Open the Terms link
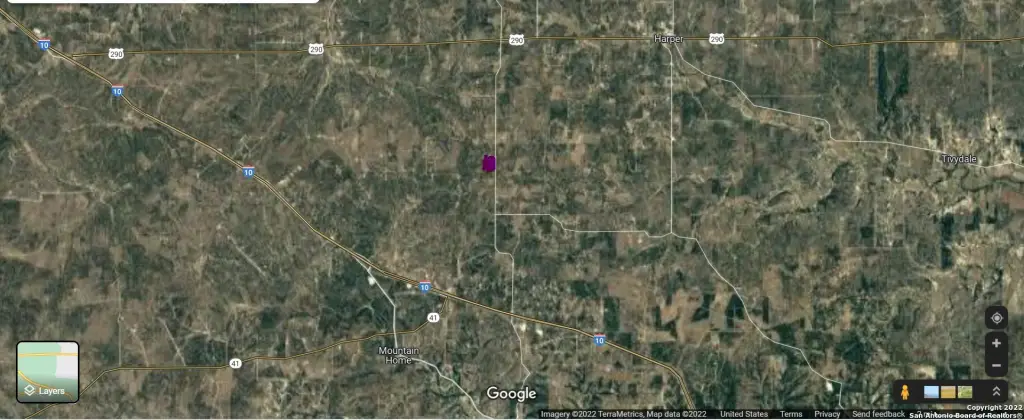Image resolution: width=1024 pixels, height=420 pixels. 791,414
